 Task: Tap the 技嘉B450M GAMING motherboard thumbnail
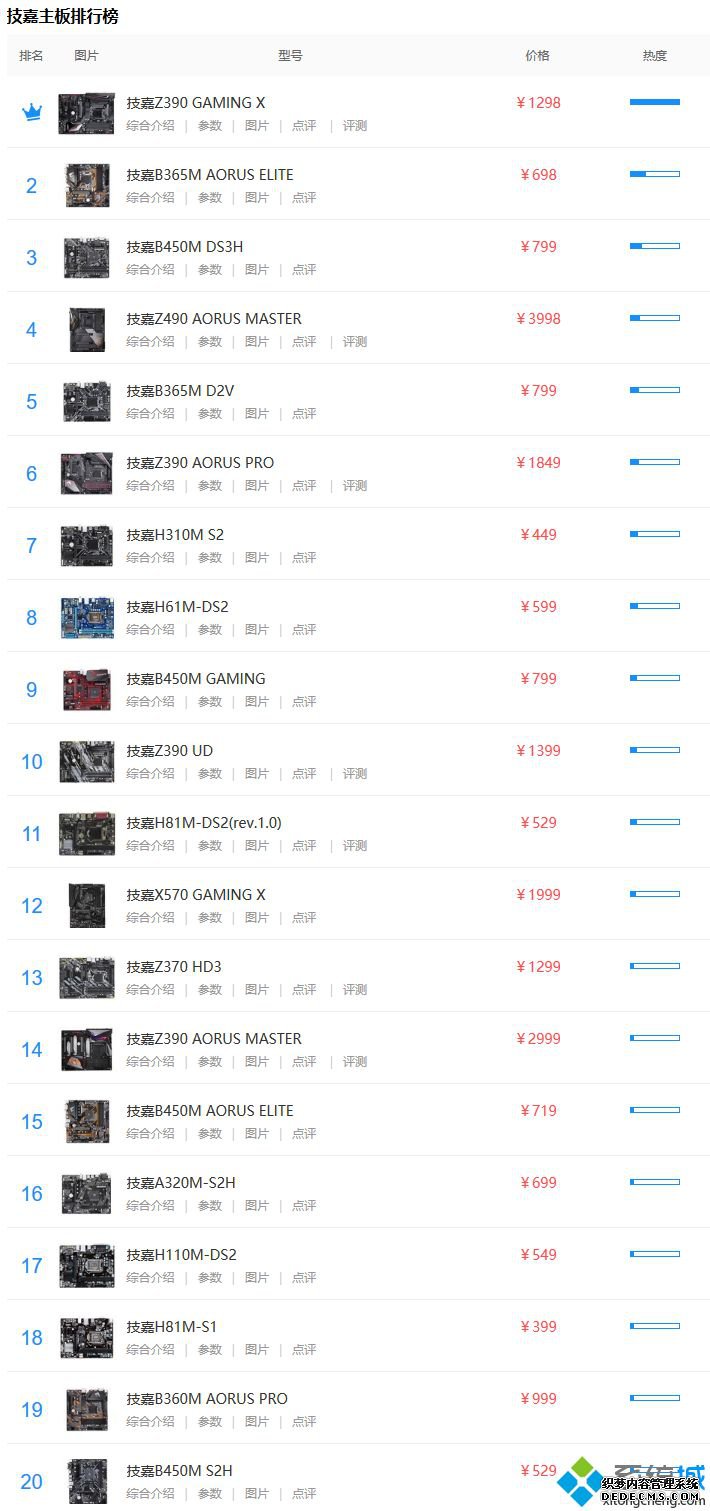pos(87,689)
